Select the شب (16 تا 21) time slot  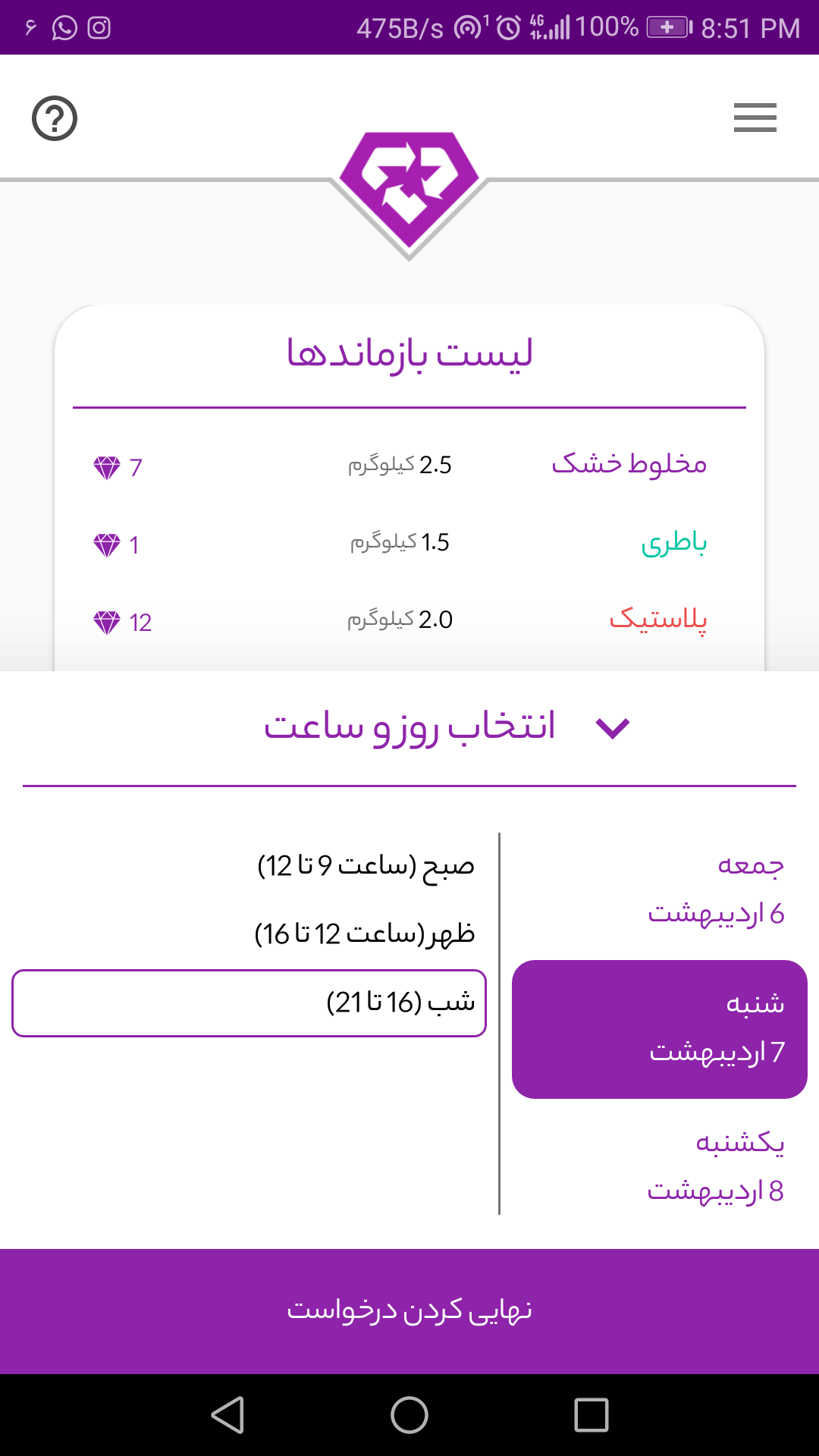tap(248, 1003)
